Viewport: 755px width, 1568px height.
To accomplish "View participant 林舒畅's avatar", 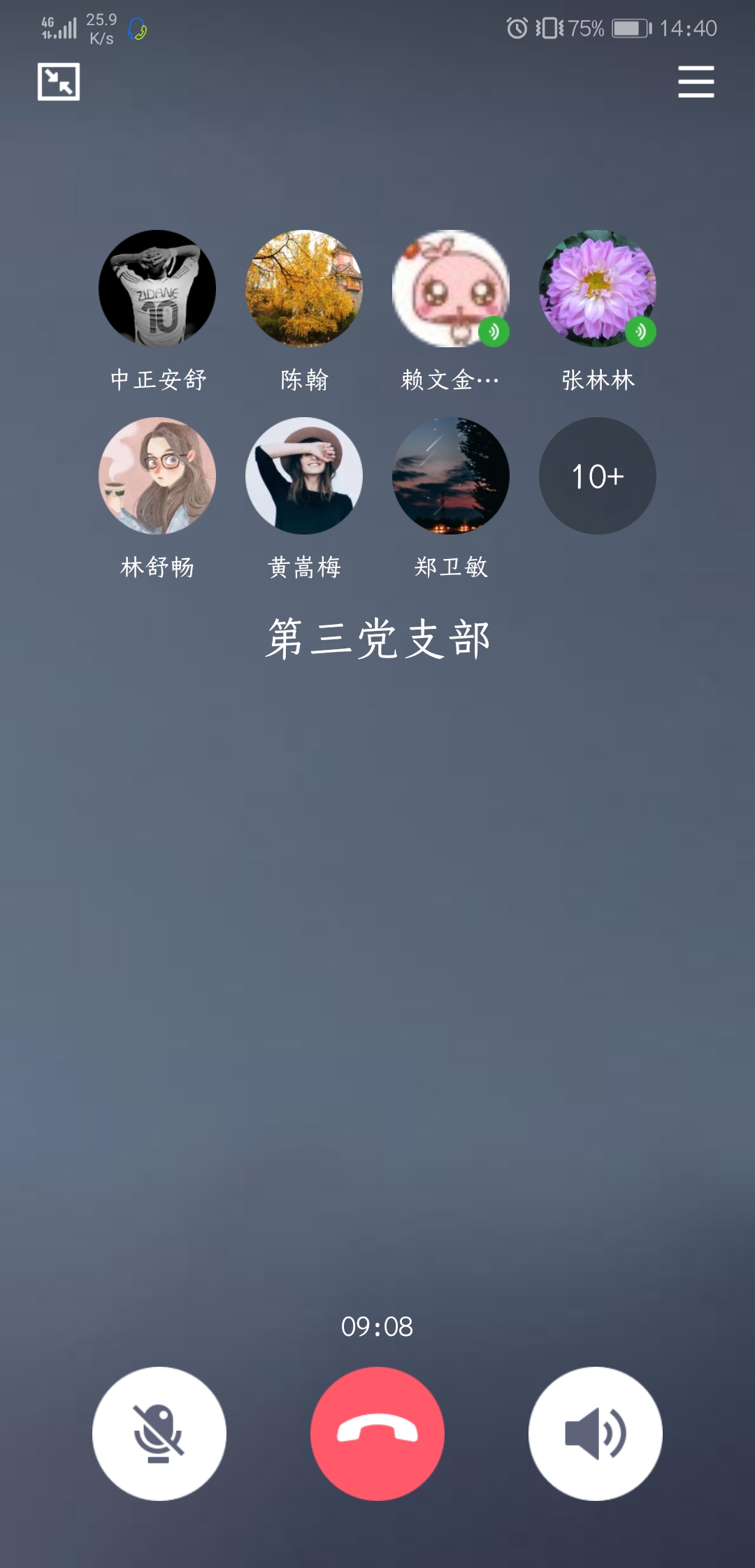I will pos(157,476).
